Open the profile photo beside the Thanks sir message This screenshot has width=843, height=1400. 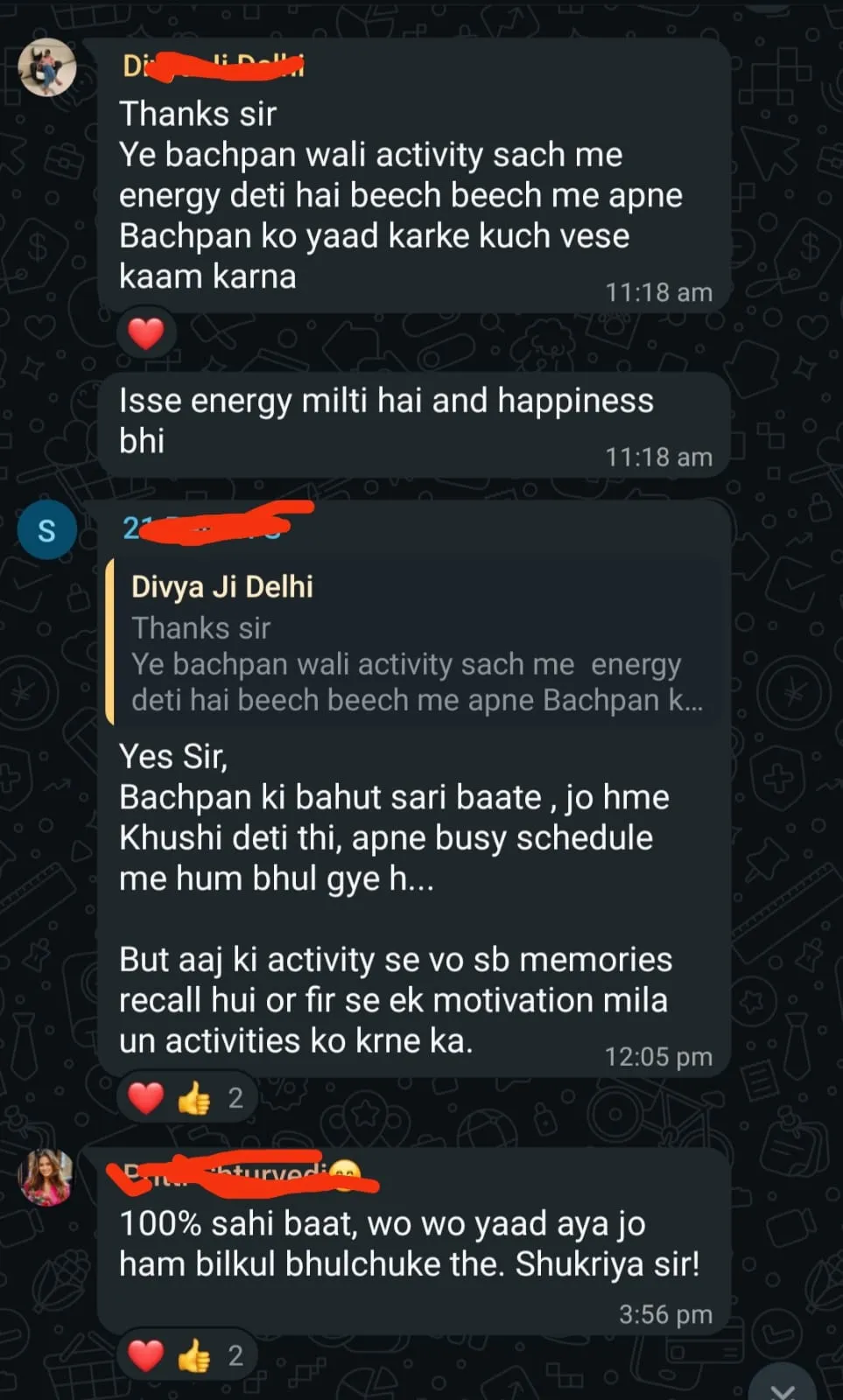(x=46, y=67)
